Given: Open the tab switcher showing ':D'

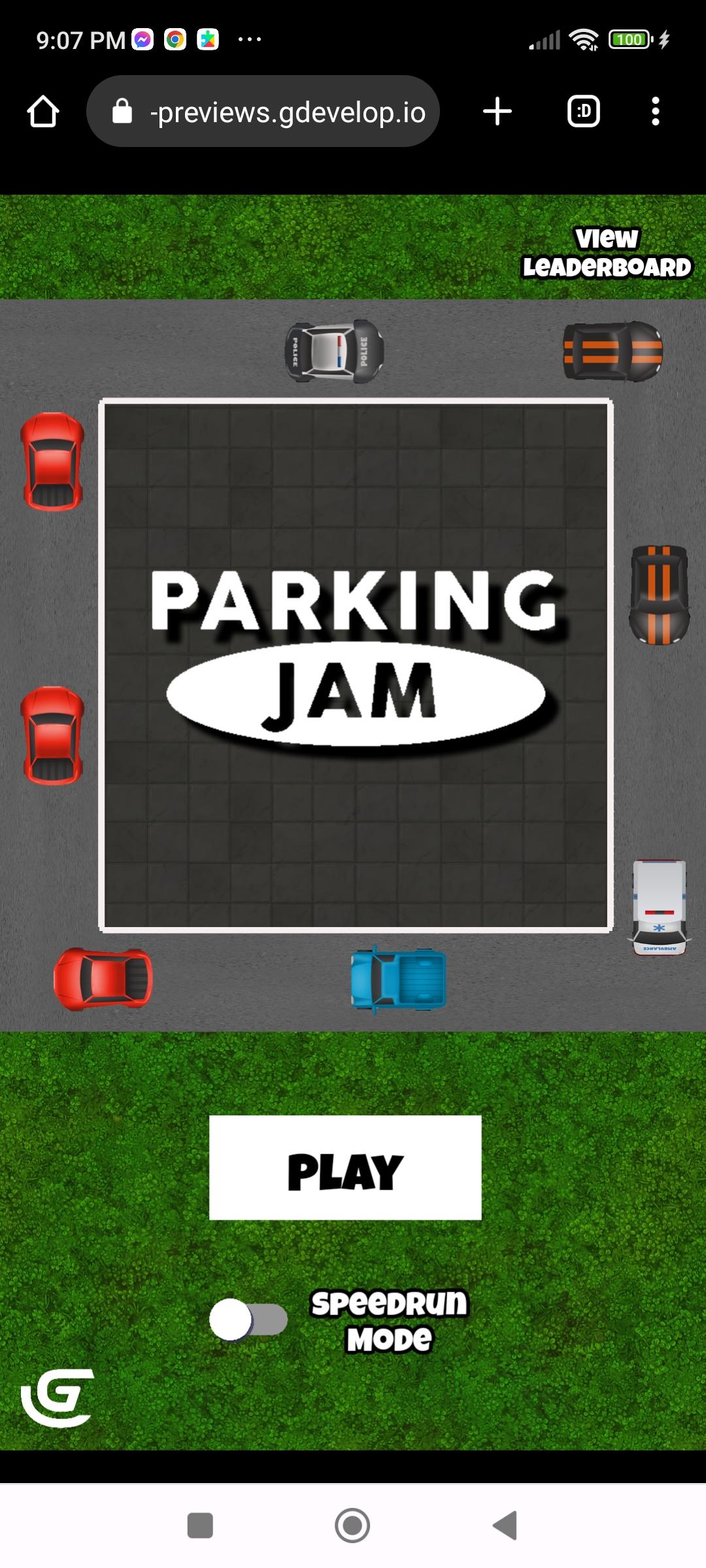Looking at the screenshot, I should (582, 110).
